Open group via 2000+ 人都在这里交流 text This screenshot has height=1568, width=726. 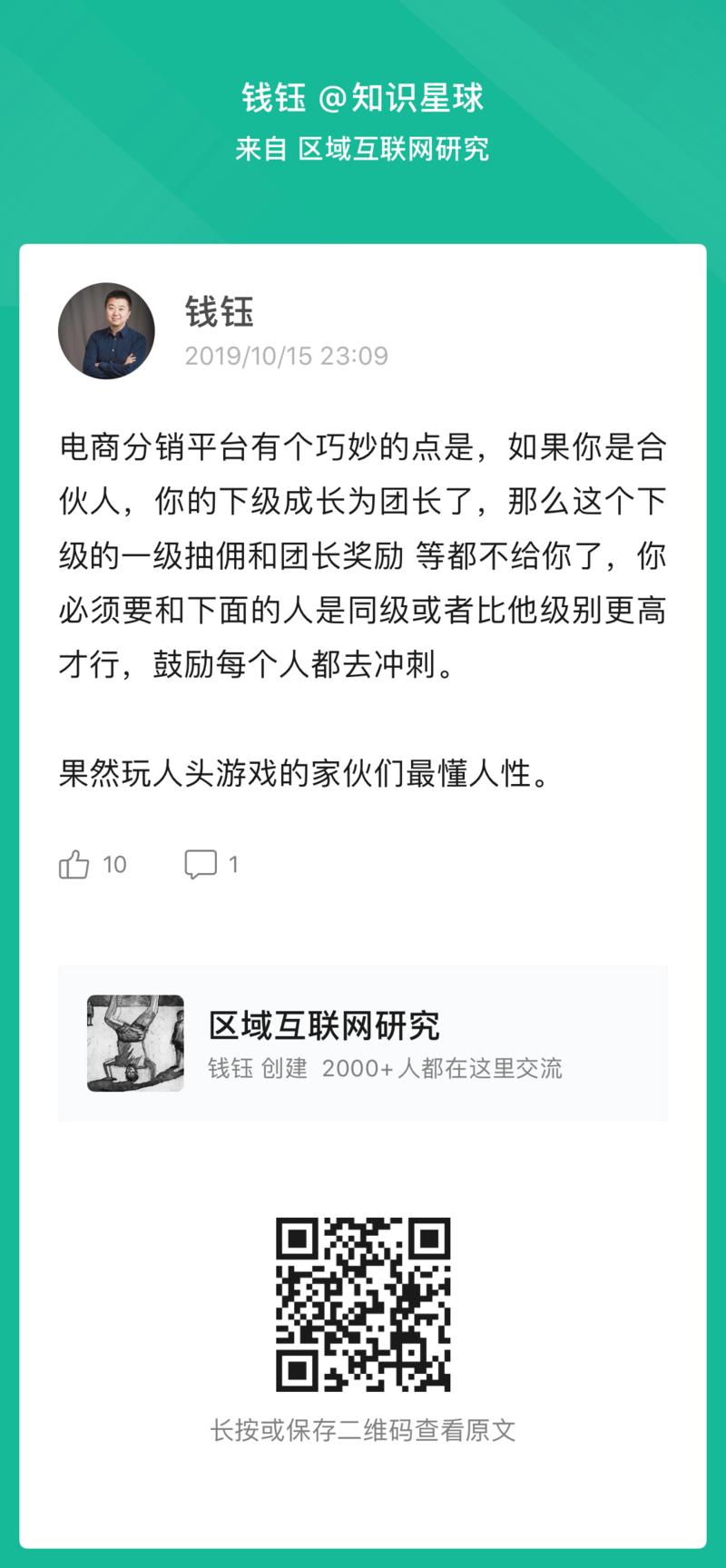pos(442,1069)
